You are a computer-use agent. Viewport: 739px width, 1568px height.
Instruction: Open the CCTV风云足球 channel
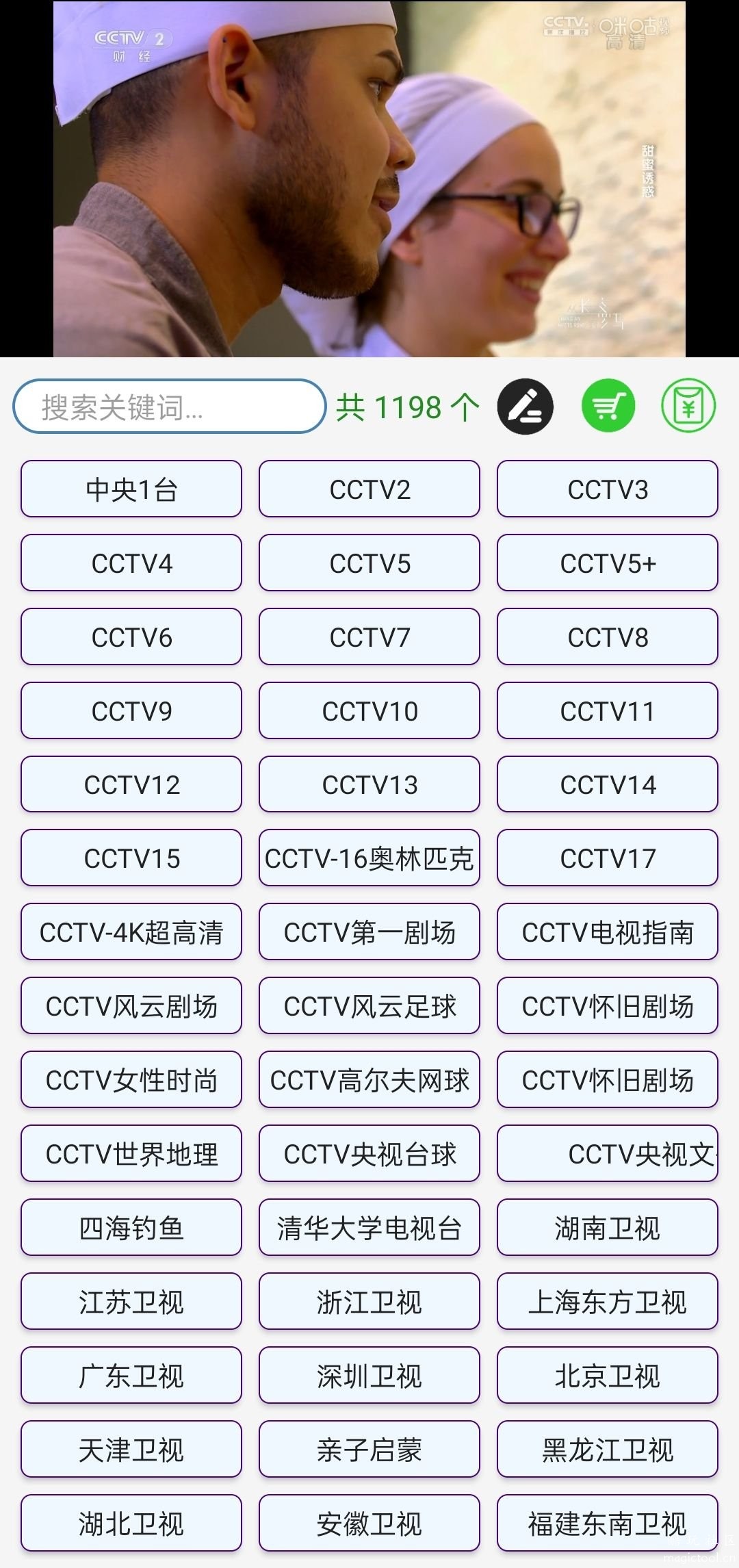pos(369,1006)
